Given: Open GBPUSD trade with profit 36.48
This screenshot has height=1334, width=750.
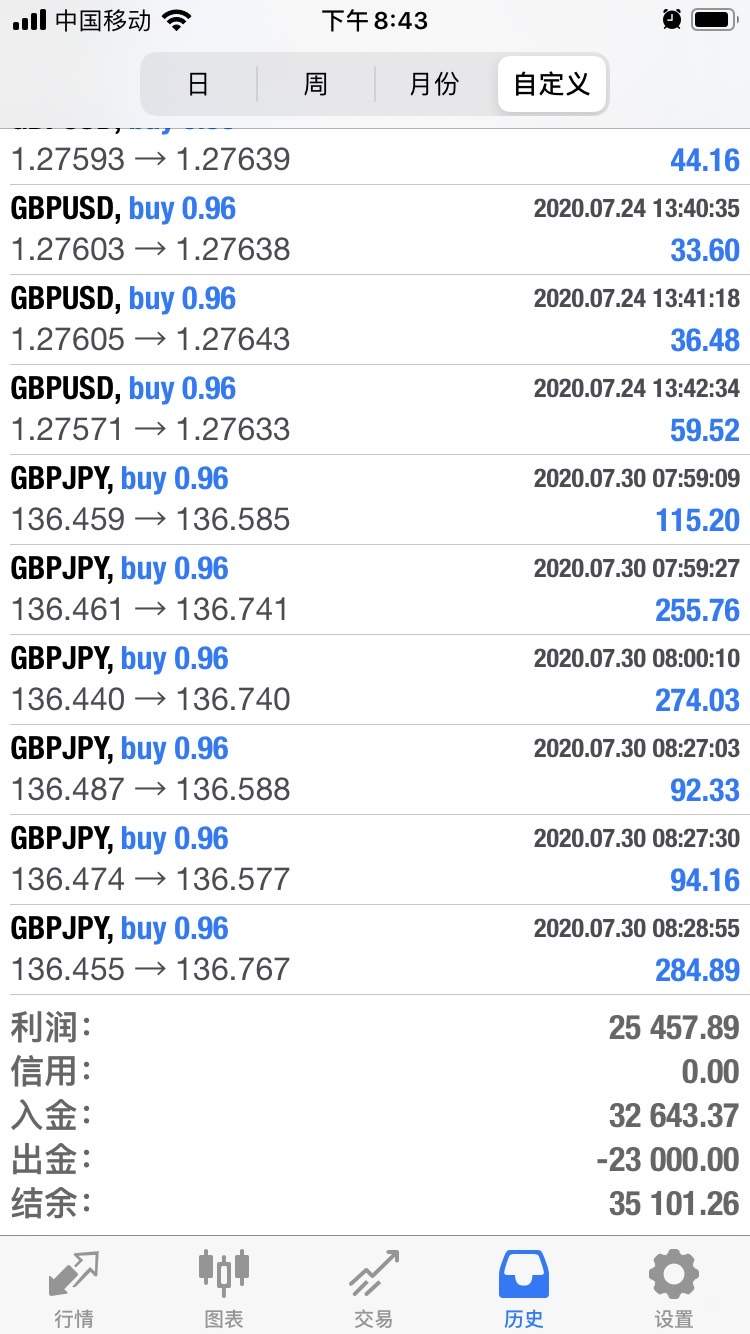Looking at the screenshot, I should pyautogui.click(x=375, y=320).
